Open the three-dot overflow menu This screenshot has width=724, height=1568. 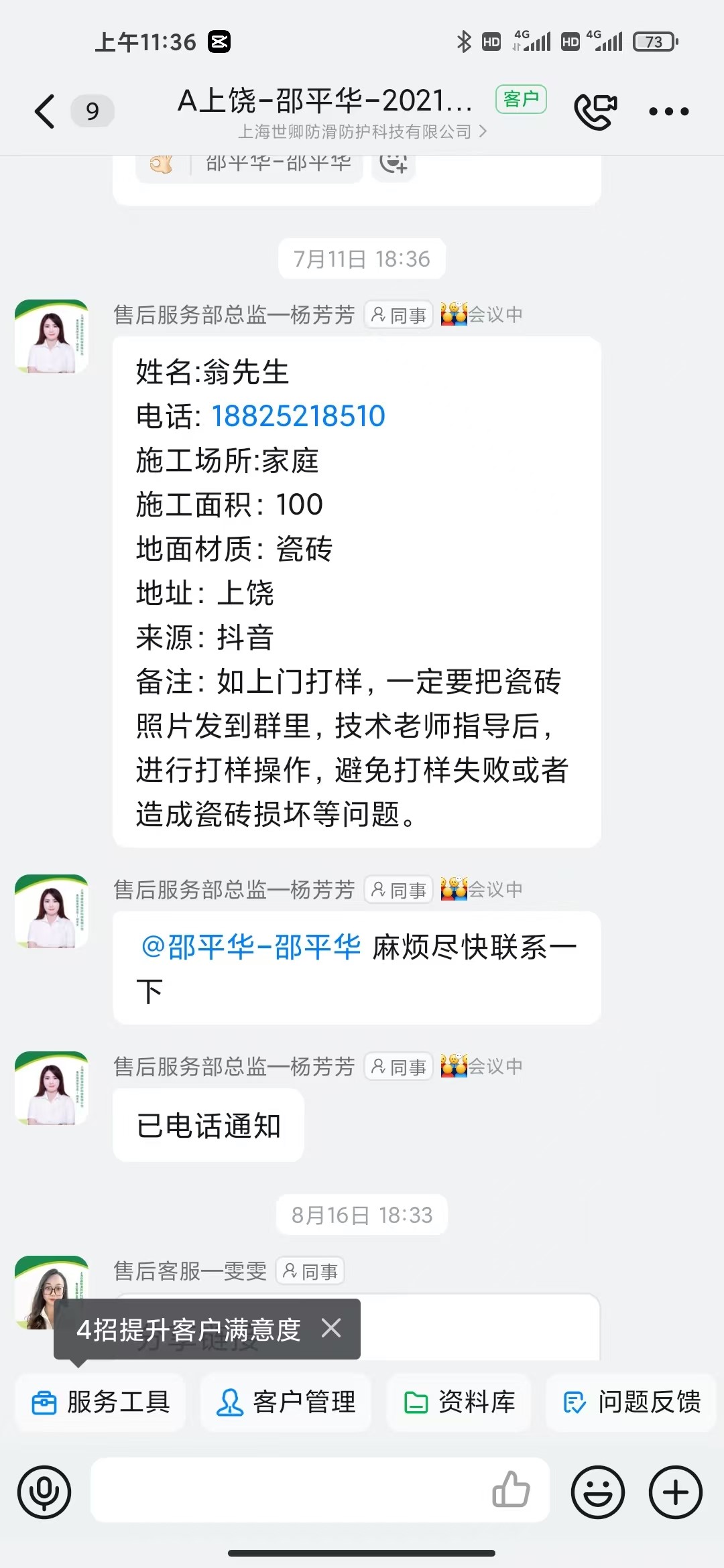click(x=668, y=111)
